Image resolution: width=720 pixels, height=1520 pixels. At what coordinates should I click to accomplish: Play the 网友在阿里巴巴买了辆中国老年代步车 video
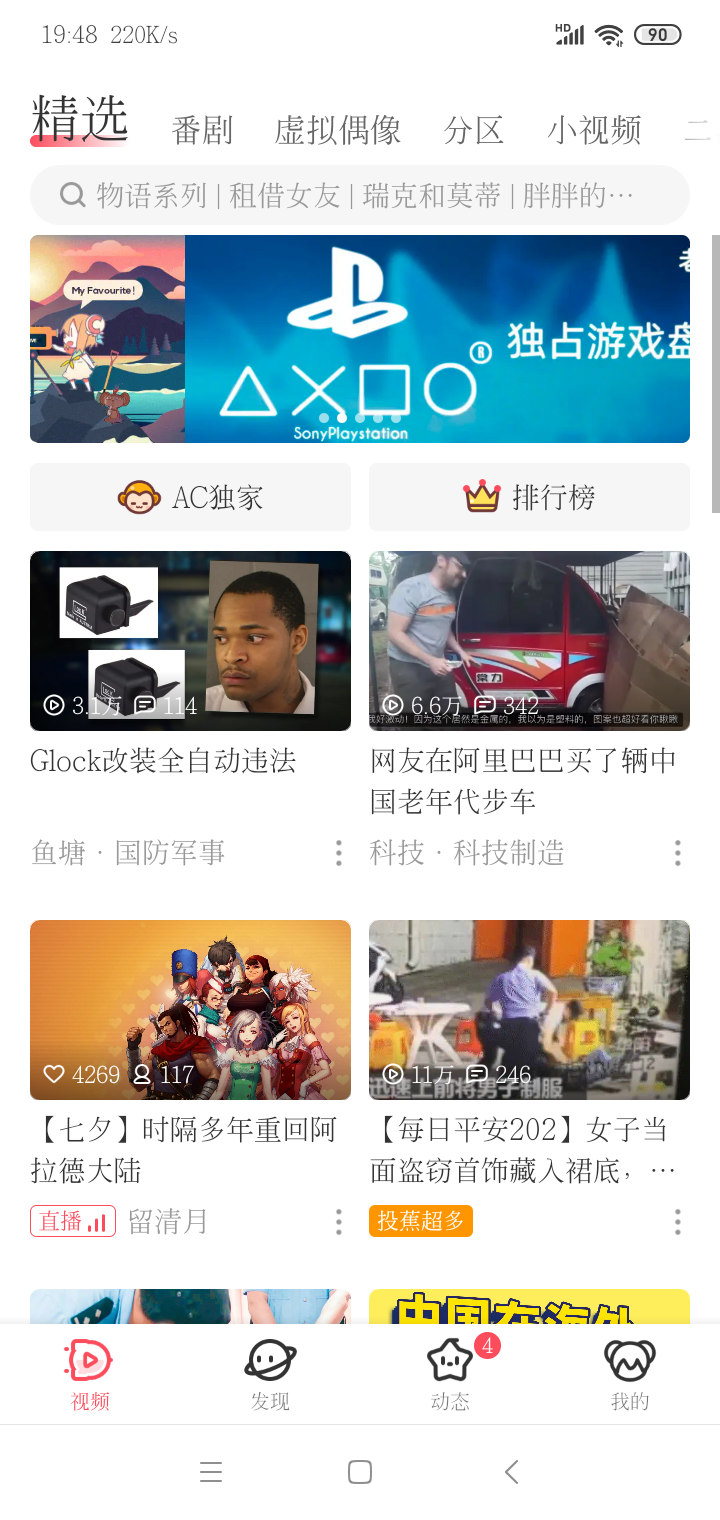click(529, 641)
